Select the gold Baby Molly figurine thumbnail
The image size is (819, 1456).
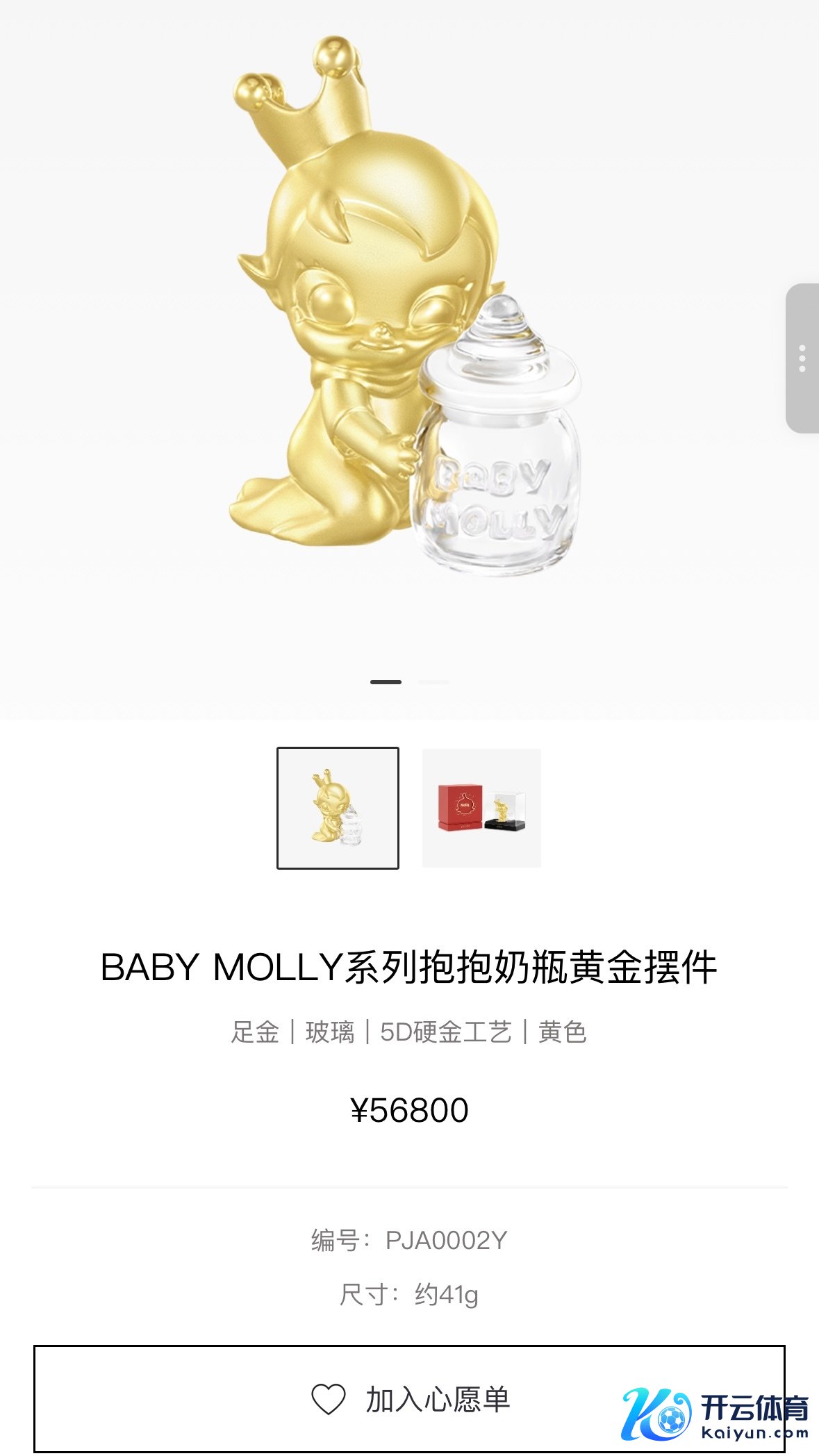click(338, 808)
